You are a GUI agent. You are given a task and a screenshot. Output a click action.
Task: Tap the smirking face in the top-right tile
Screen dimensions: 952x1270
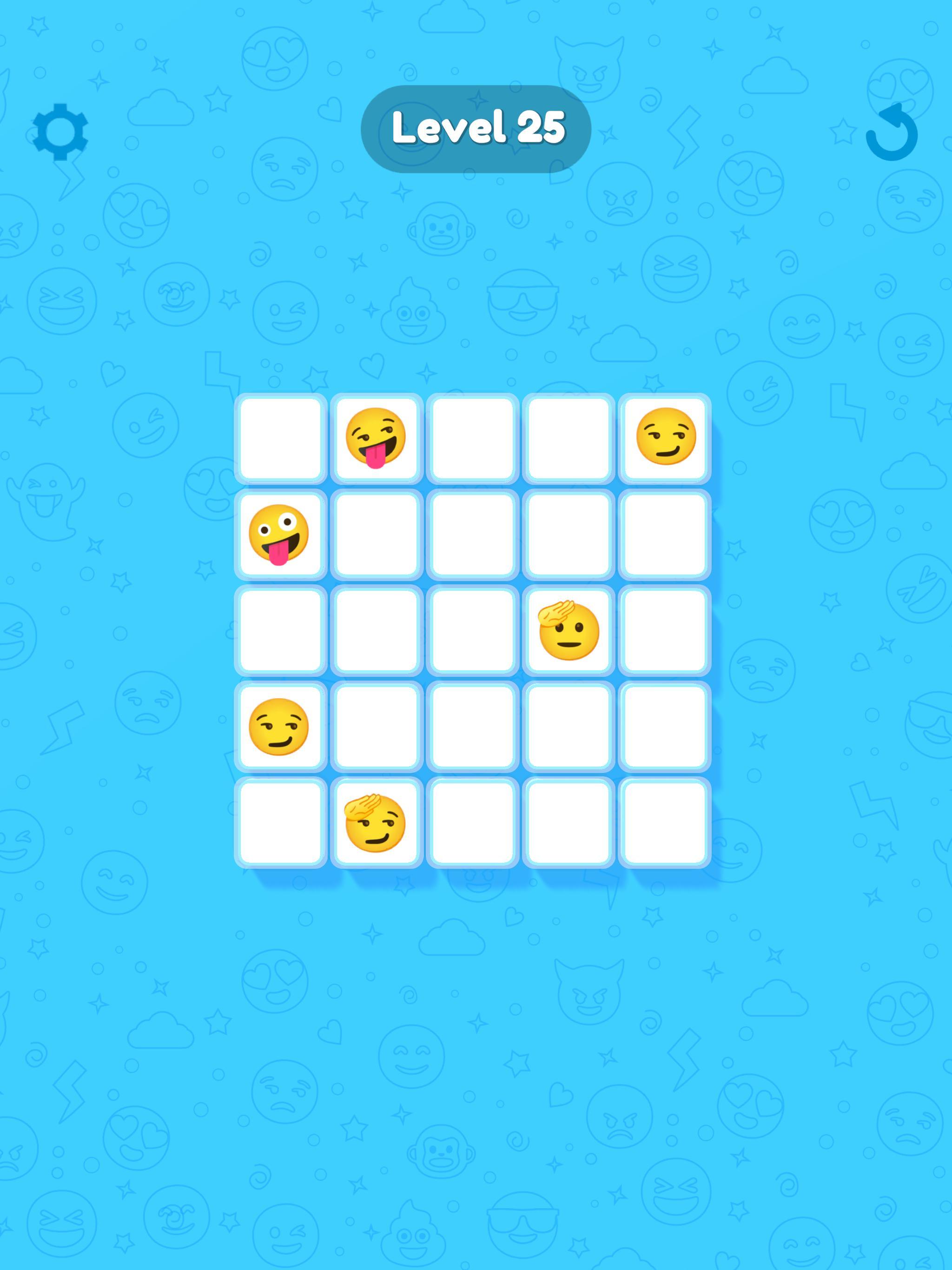(664, 439)
